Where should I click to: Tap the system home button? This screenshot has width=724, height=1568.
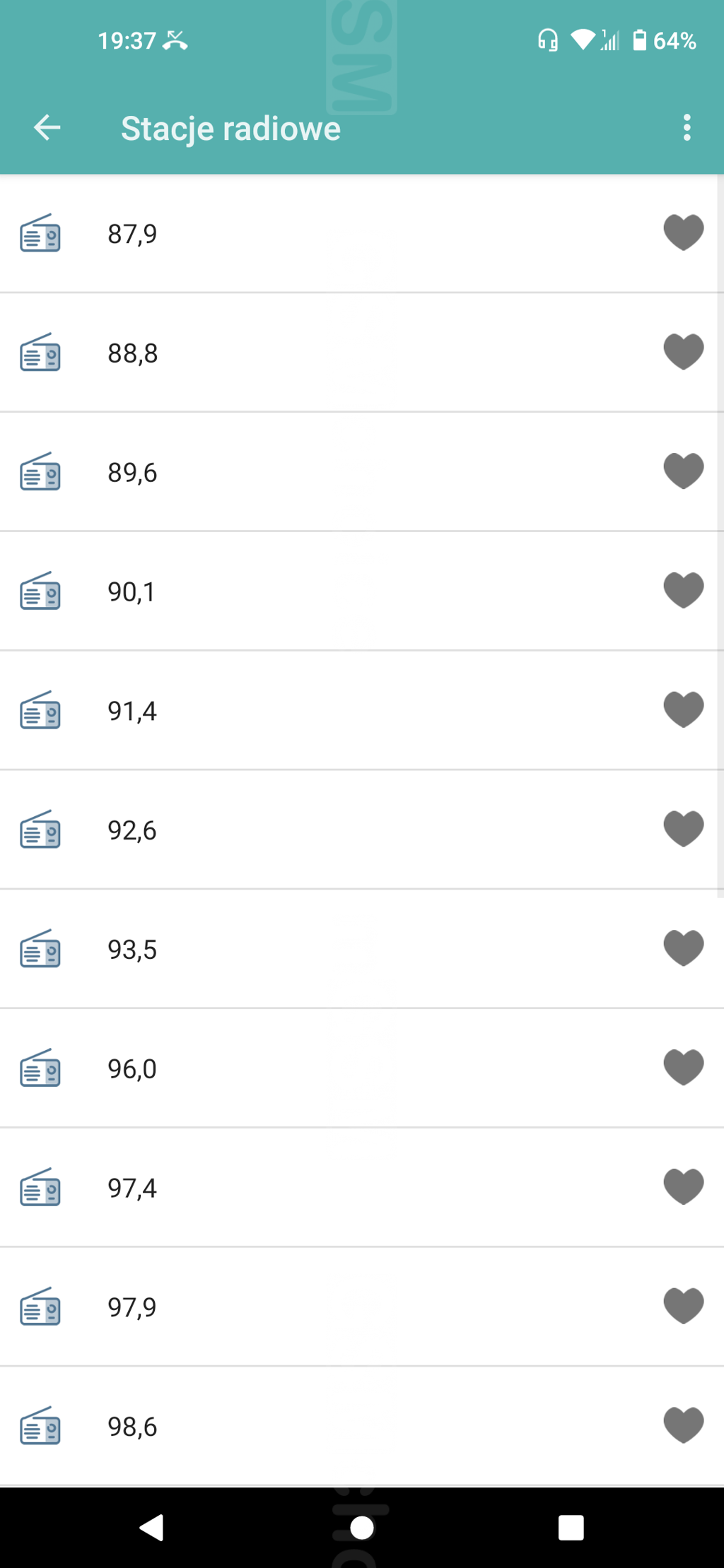[x=362, y=1528]
